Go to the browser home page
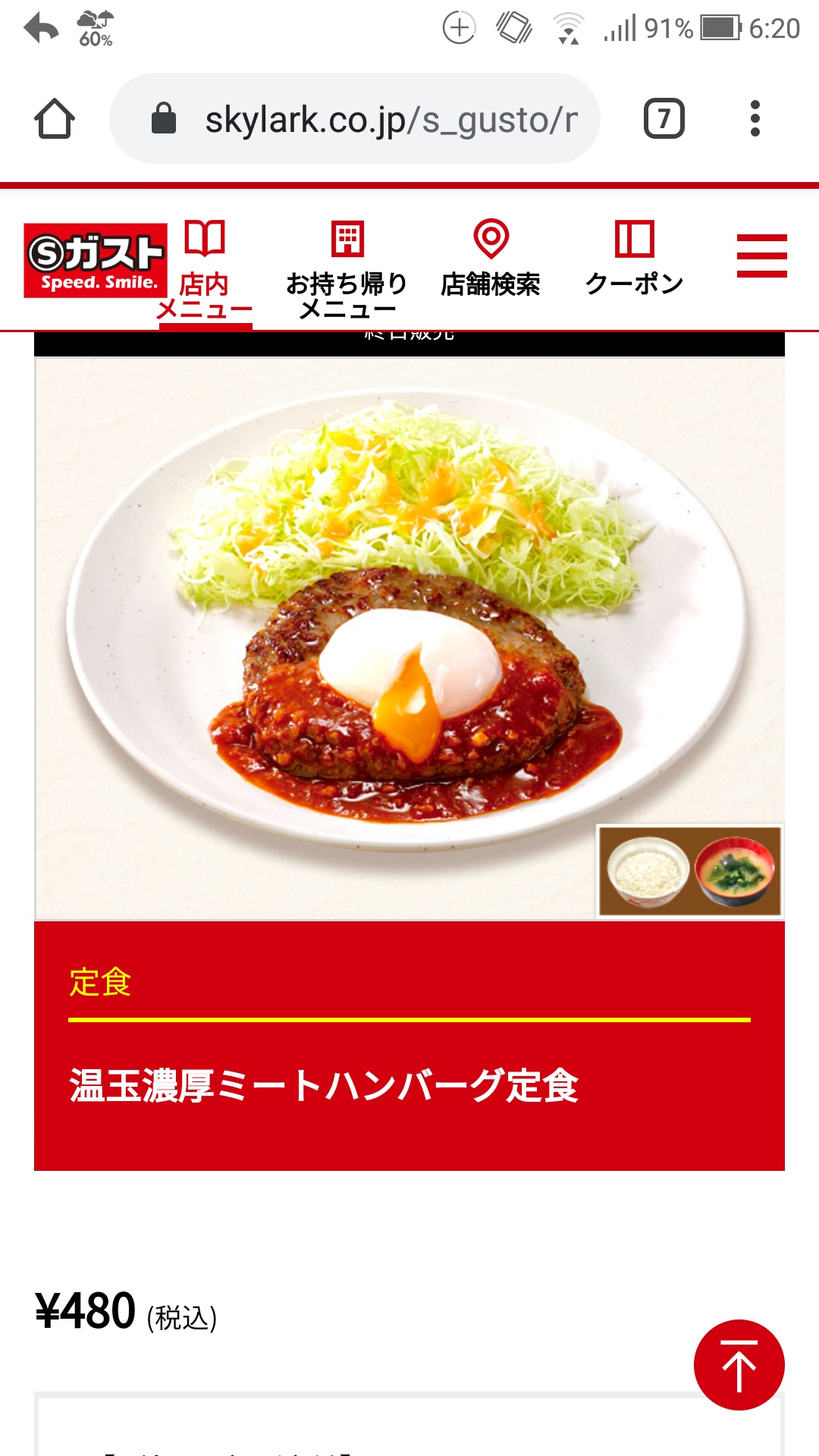 pos(55,119)
